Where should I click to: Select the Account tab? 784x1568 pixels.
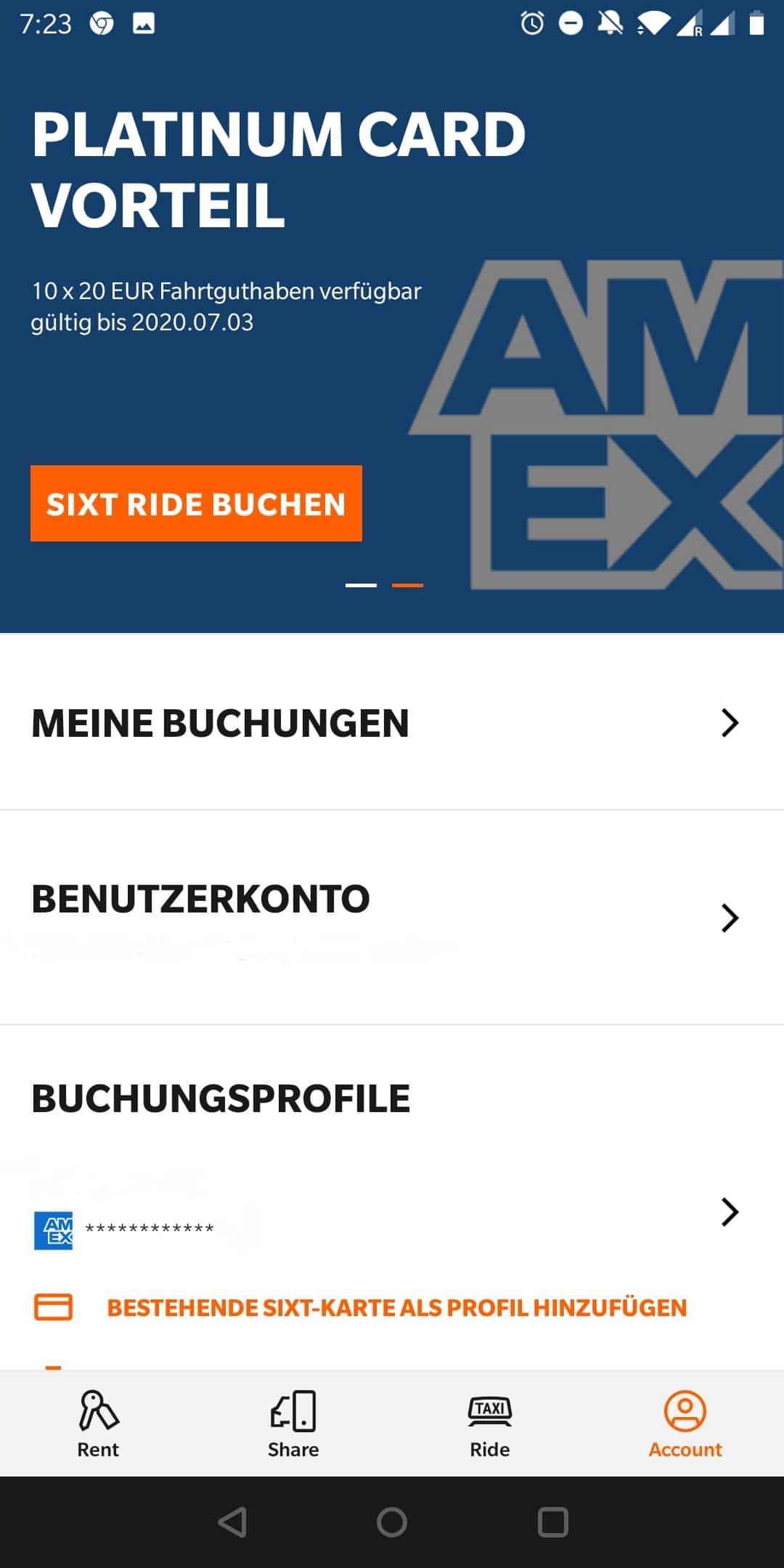coord(685,1424)
